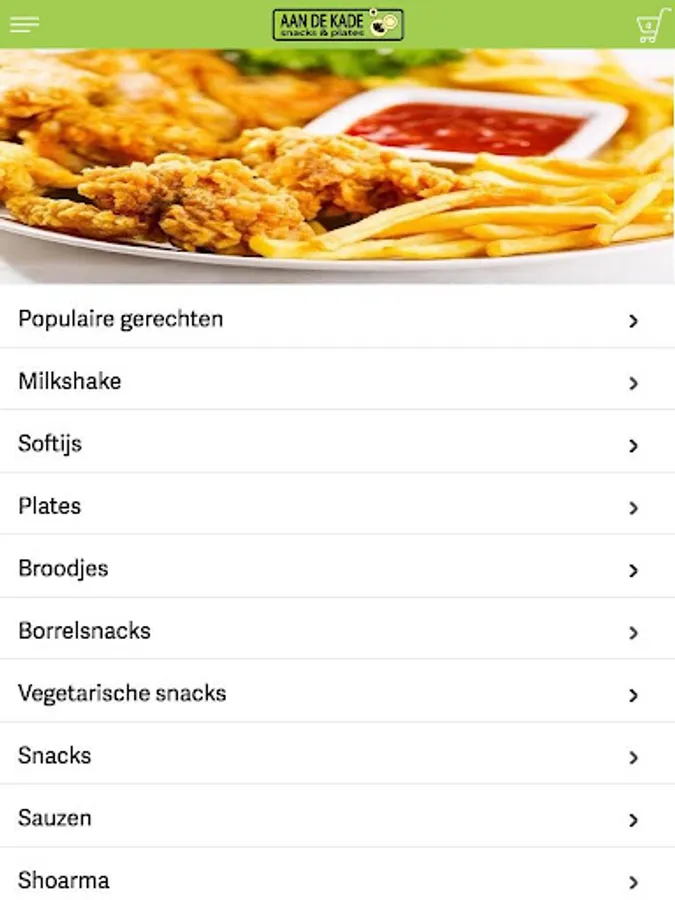Go to Borrelsnacks
This screenshot has width=675, height=900.
tap(337, 631)
